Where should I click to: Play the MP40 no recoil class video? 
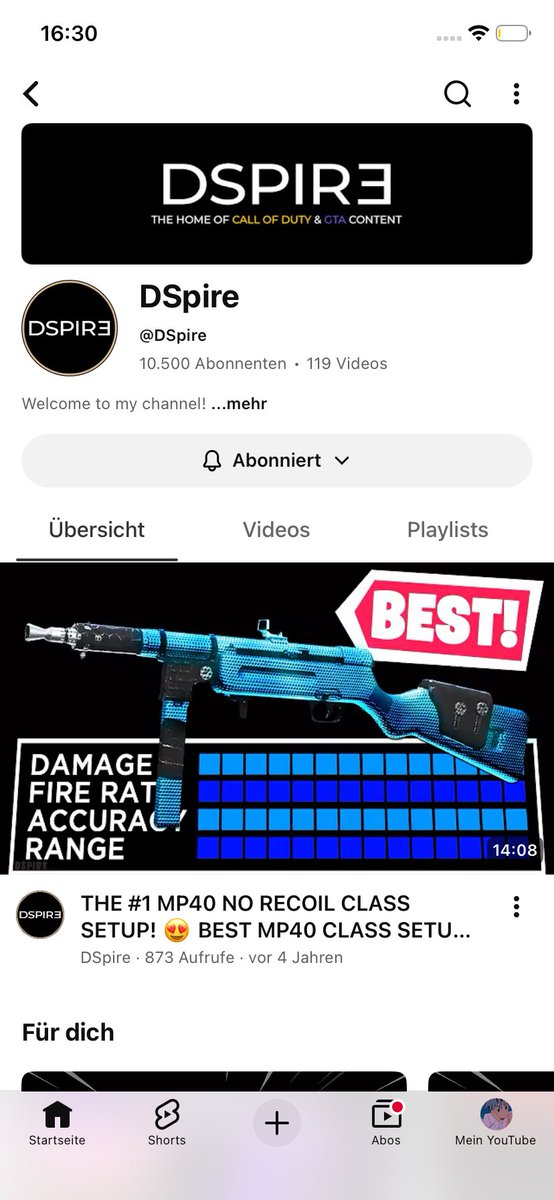[x=277, y=718]
